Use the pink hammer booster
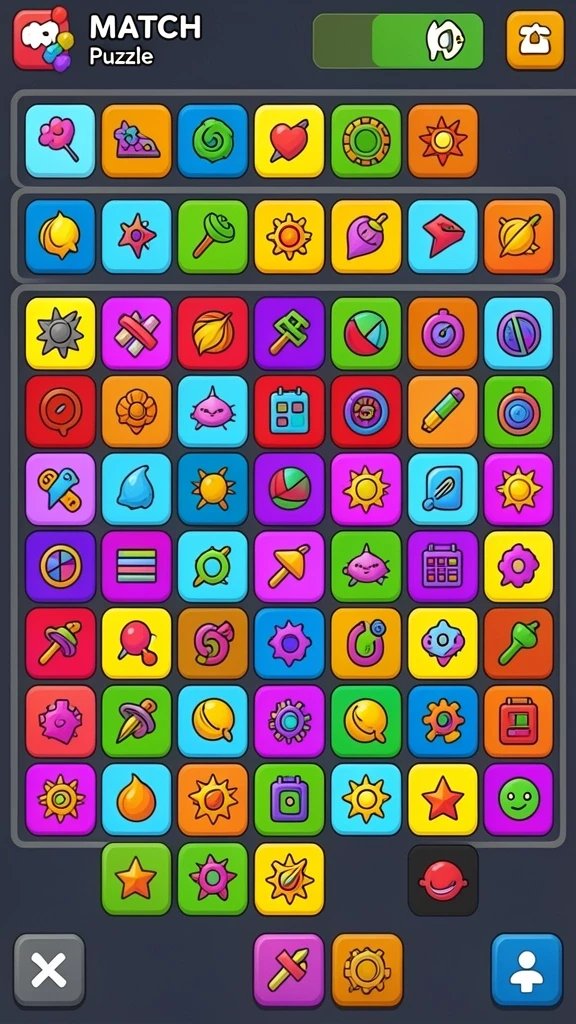 coord(289,970)
